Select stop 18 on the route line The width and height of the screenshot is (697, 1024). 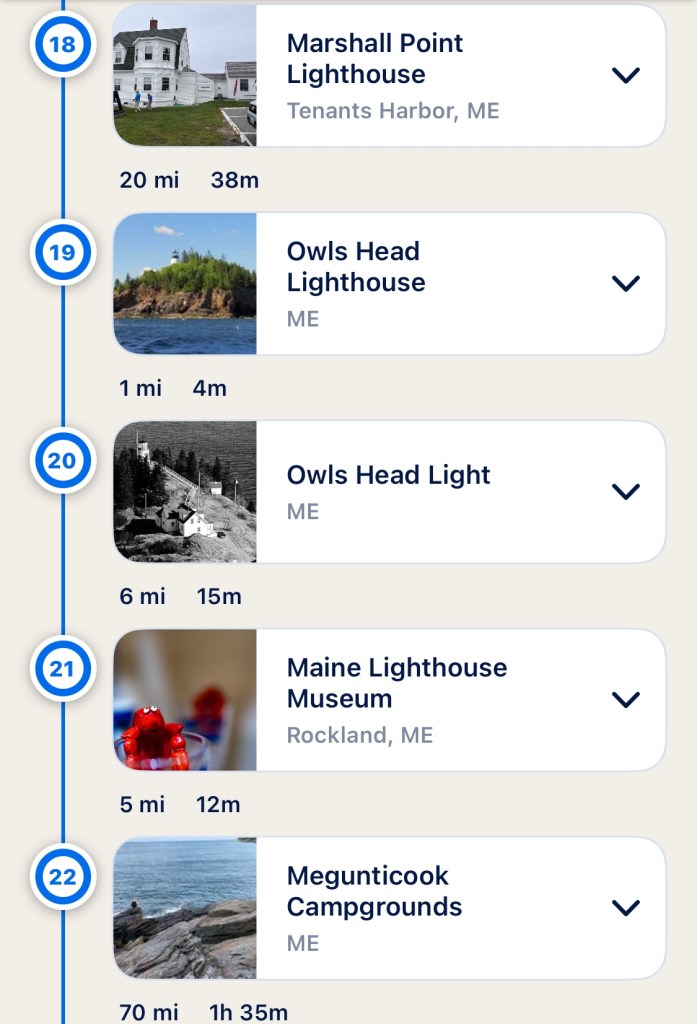(x=62, y=45)
